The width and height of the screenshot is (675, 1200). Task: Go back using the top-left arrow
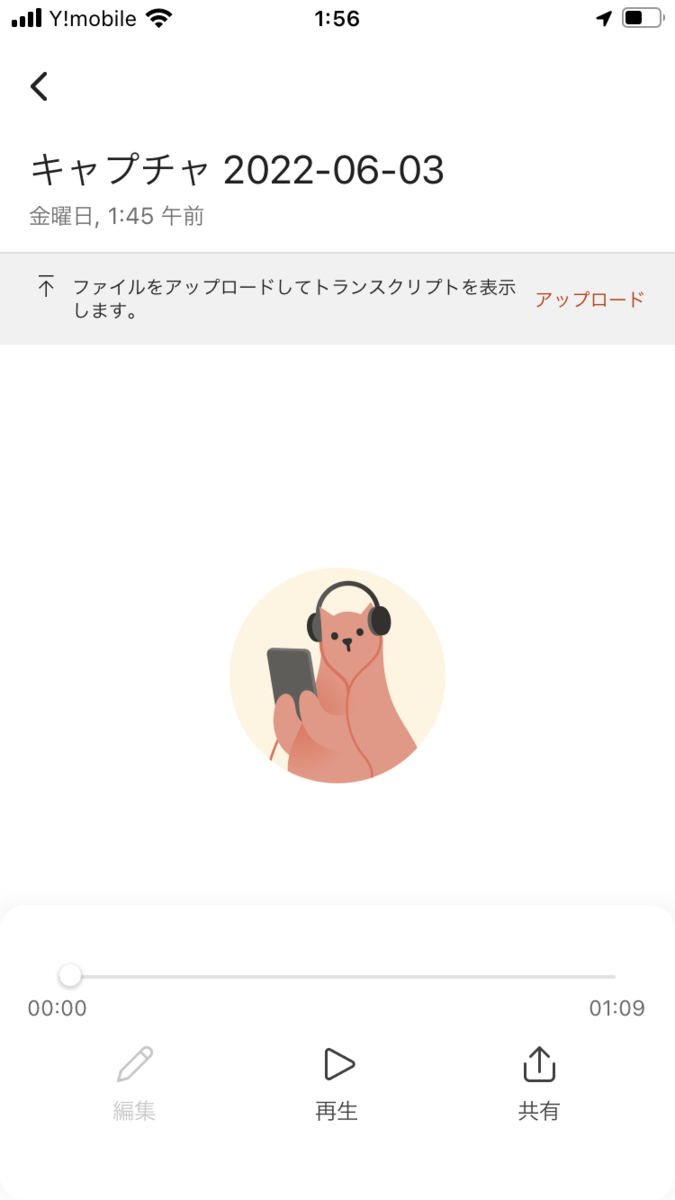pyautogui.click(x=39, y=86)
